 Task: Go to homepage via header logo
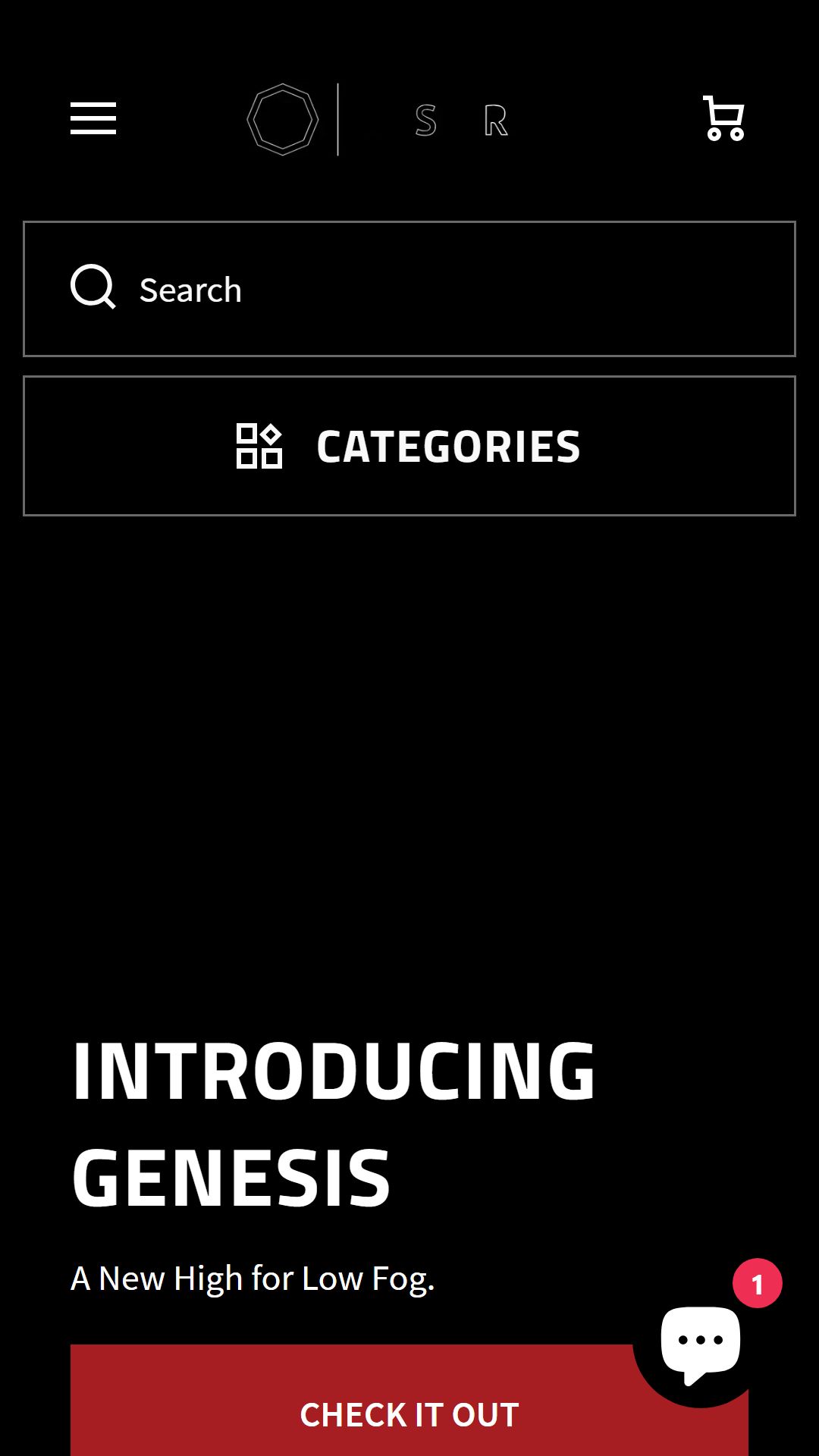379,119
